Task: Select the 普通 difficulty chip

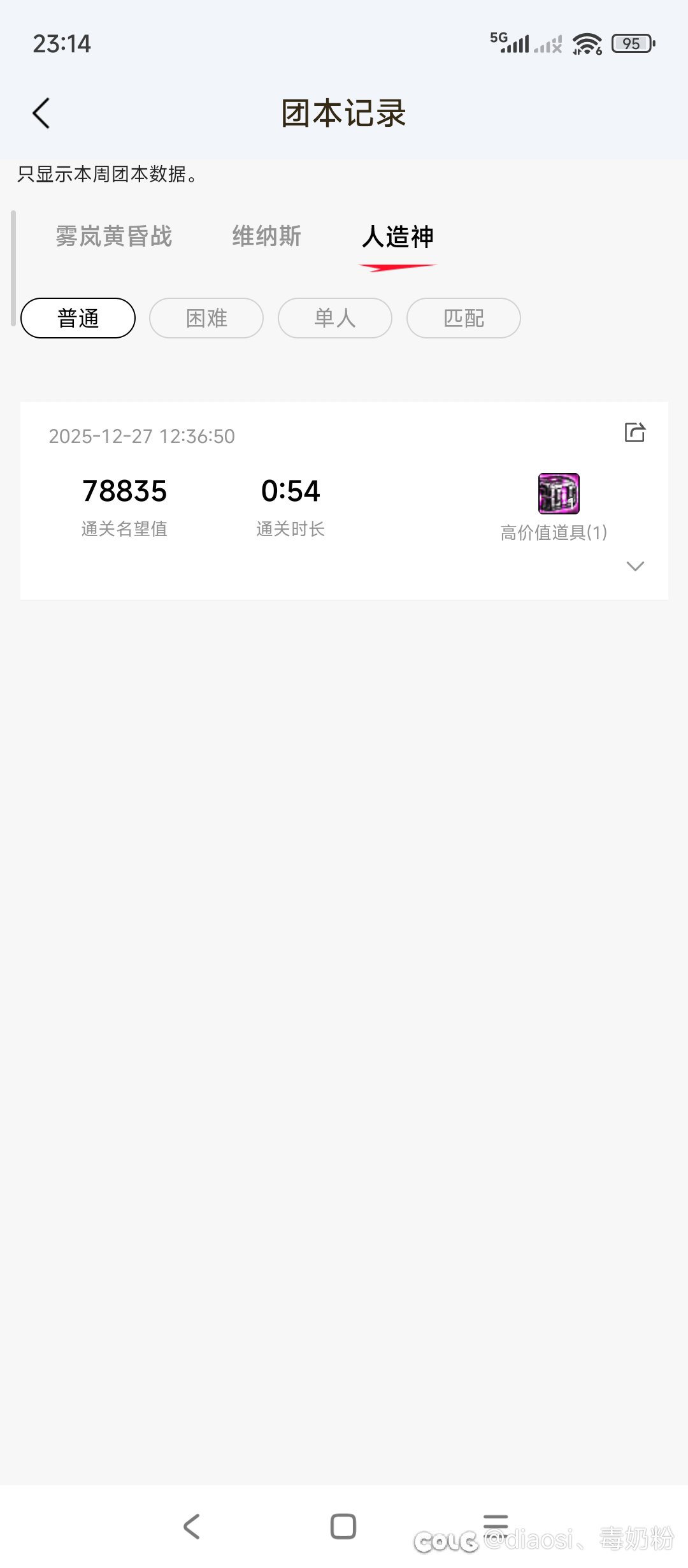Action: (78, 318)
